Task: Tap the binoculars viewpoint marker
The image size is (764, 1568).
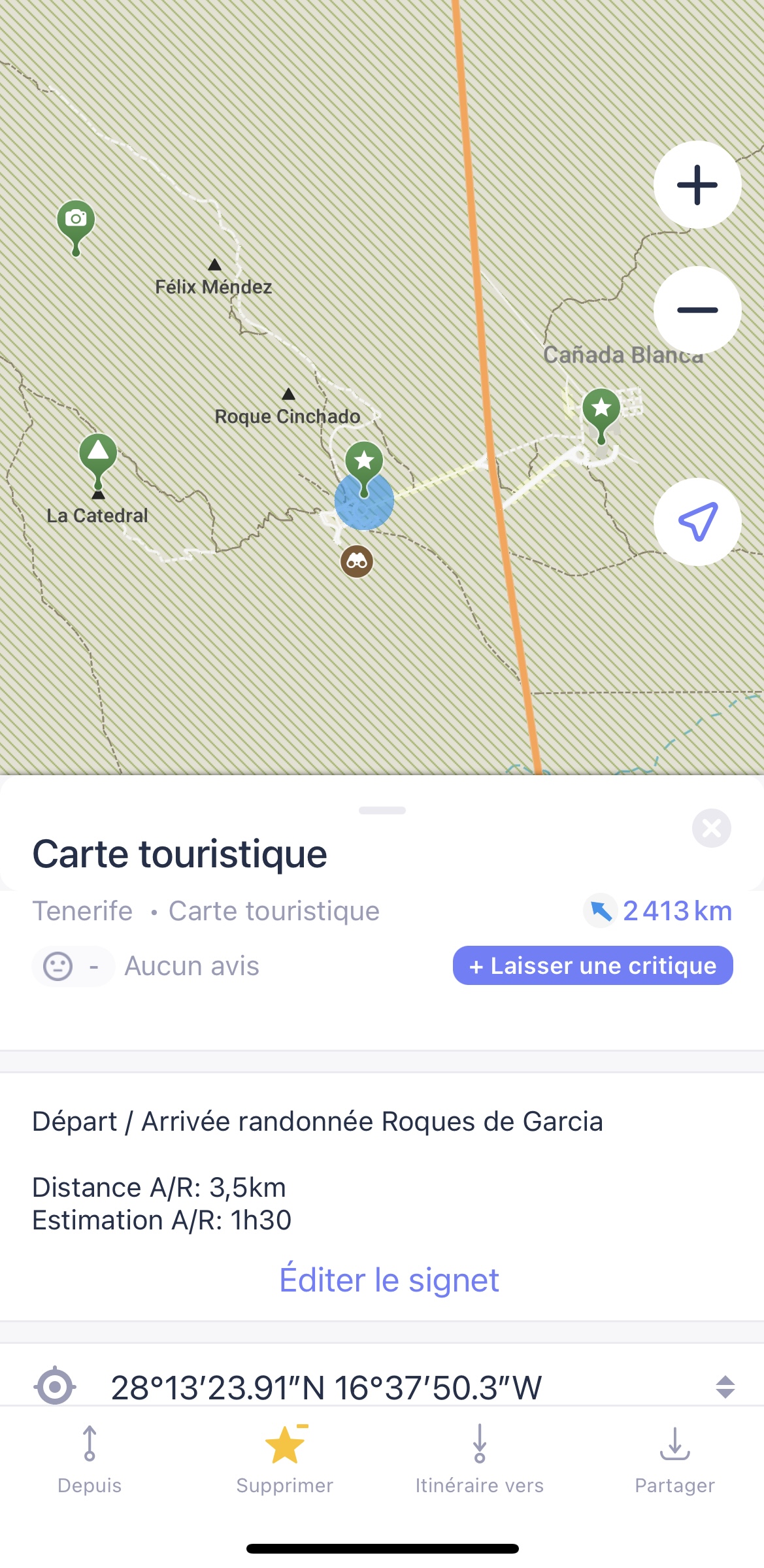Action: (357, 561)
